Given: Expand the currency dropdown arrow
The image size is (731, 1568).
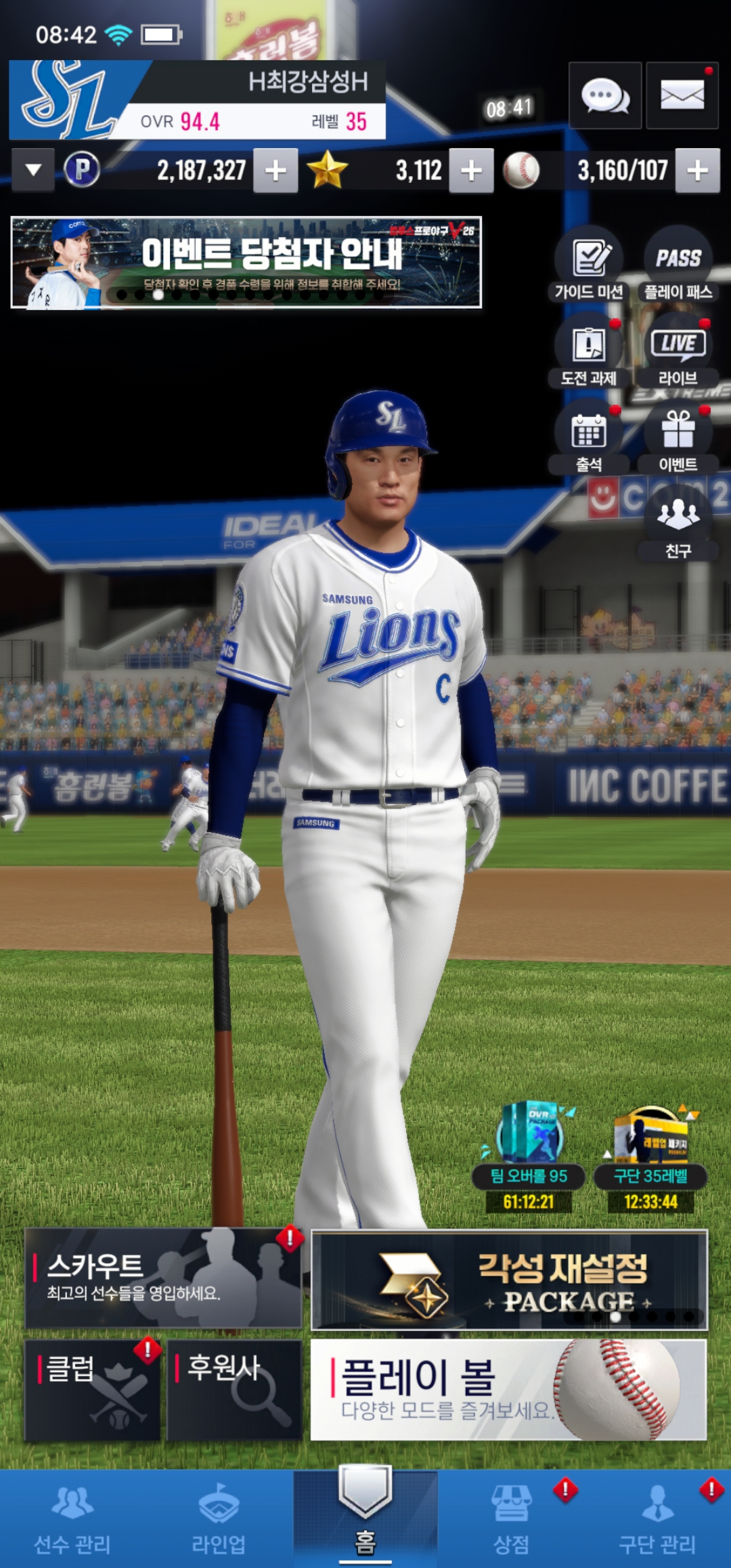Looking at the screenshot, I should [32, 170].
